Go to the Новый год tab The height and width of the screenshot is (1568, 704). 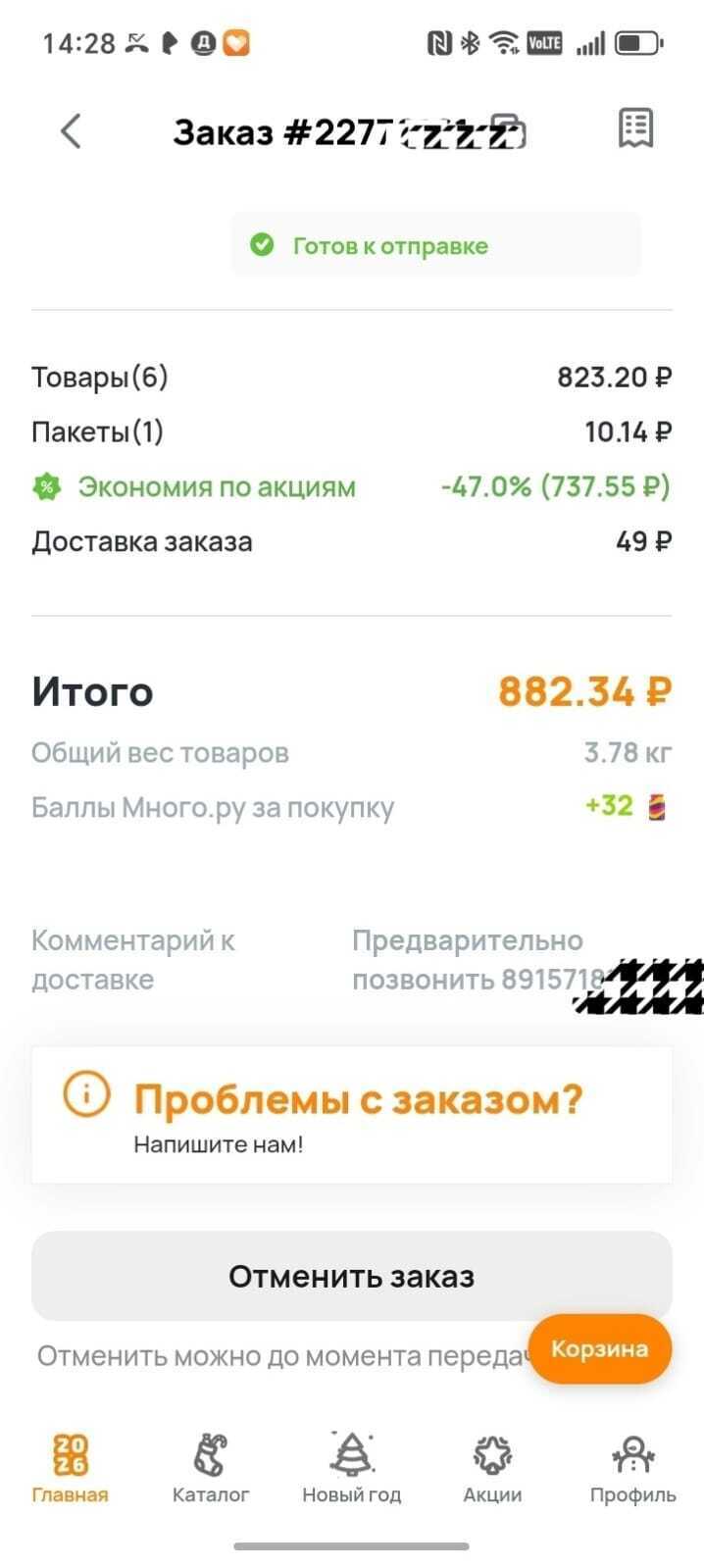(351, 1468)
